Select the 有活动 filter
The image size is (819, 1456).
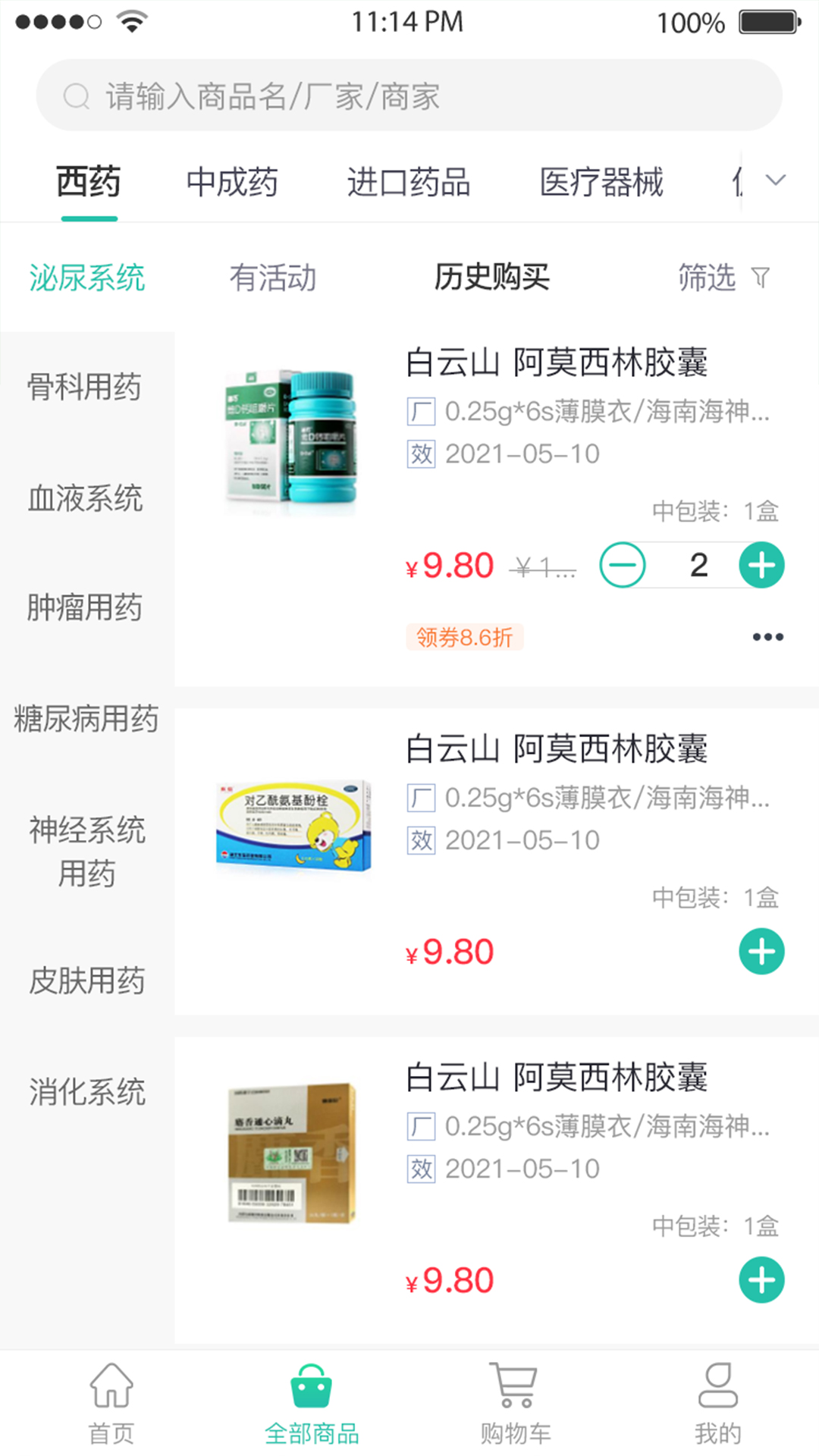[273, 278]
